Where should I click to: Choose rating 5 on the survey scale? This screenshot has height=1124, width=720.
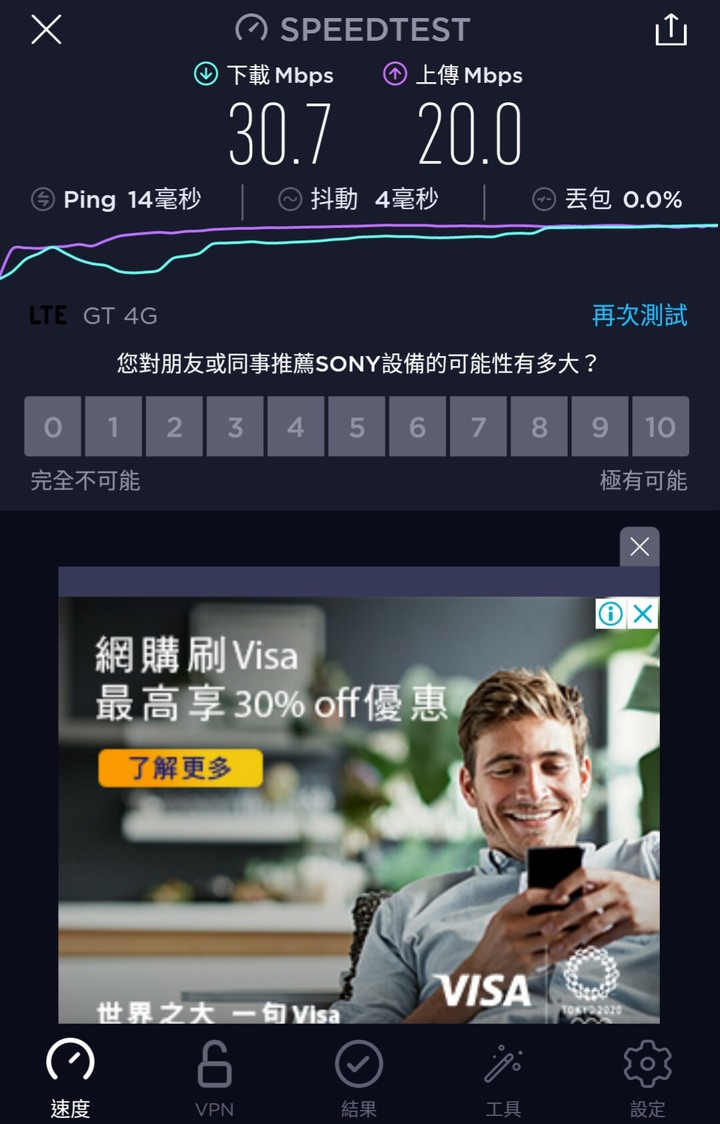pyautogui.click(x=357, y=427)
